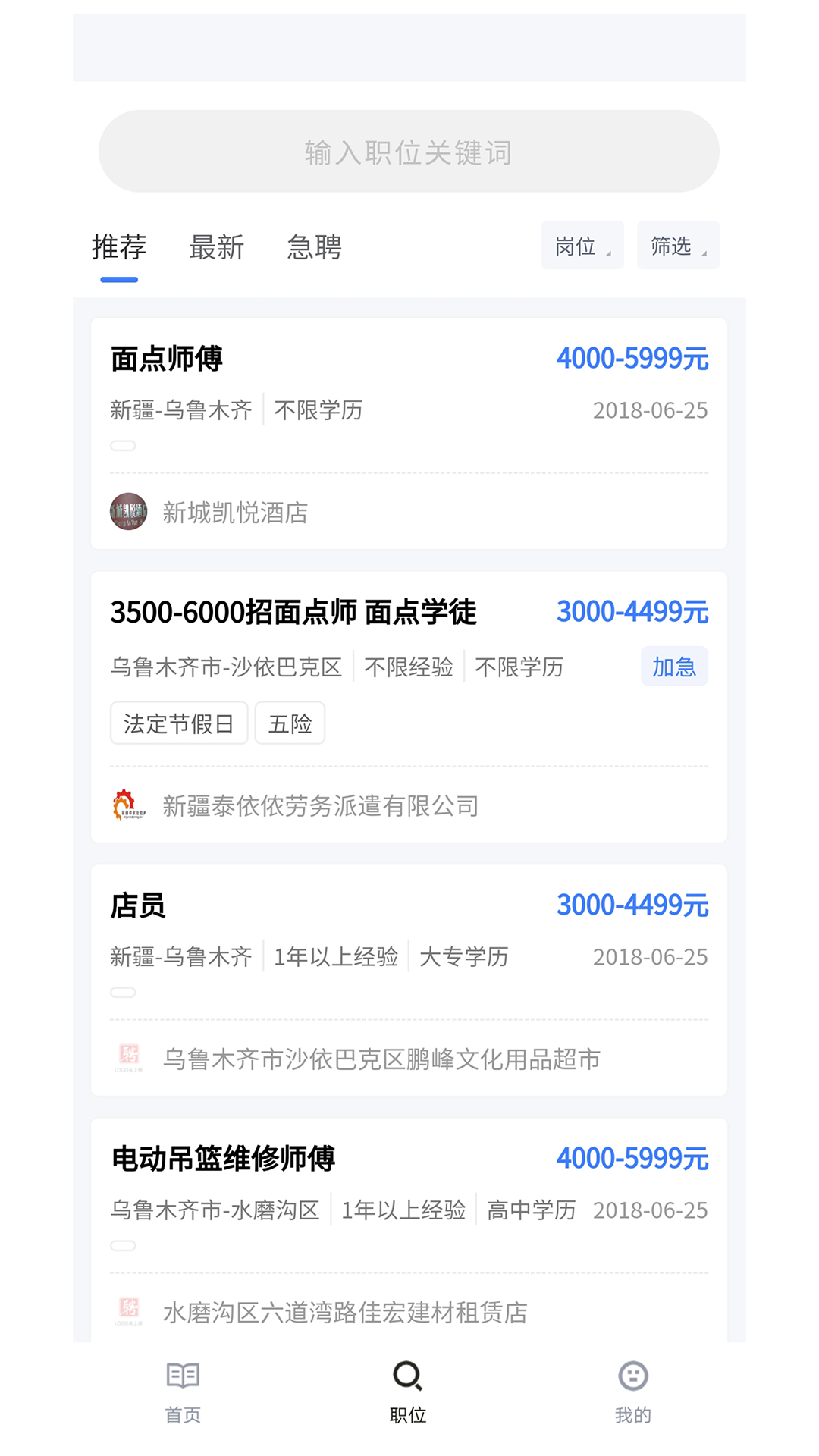The height and width of the screenshot is (1456, 819).
Task: Tap the 输入职位关键词 search field
Action: (409, 151)
